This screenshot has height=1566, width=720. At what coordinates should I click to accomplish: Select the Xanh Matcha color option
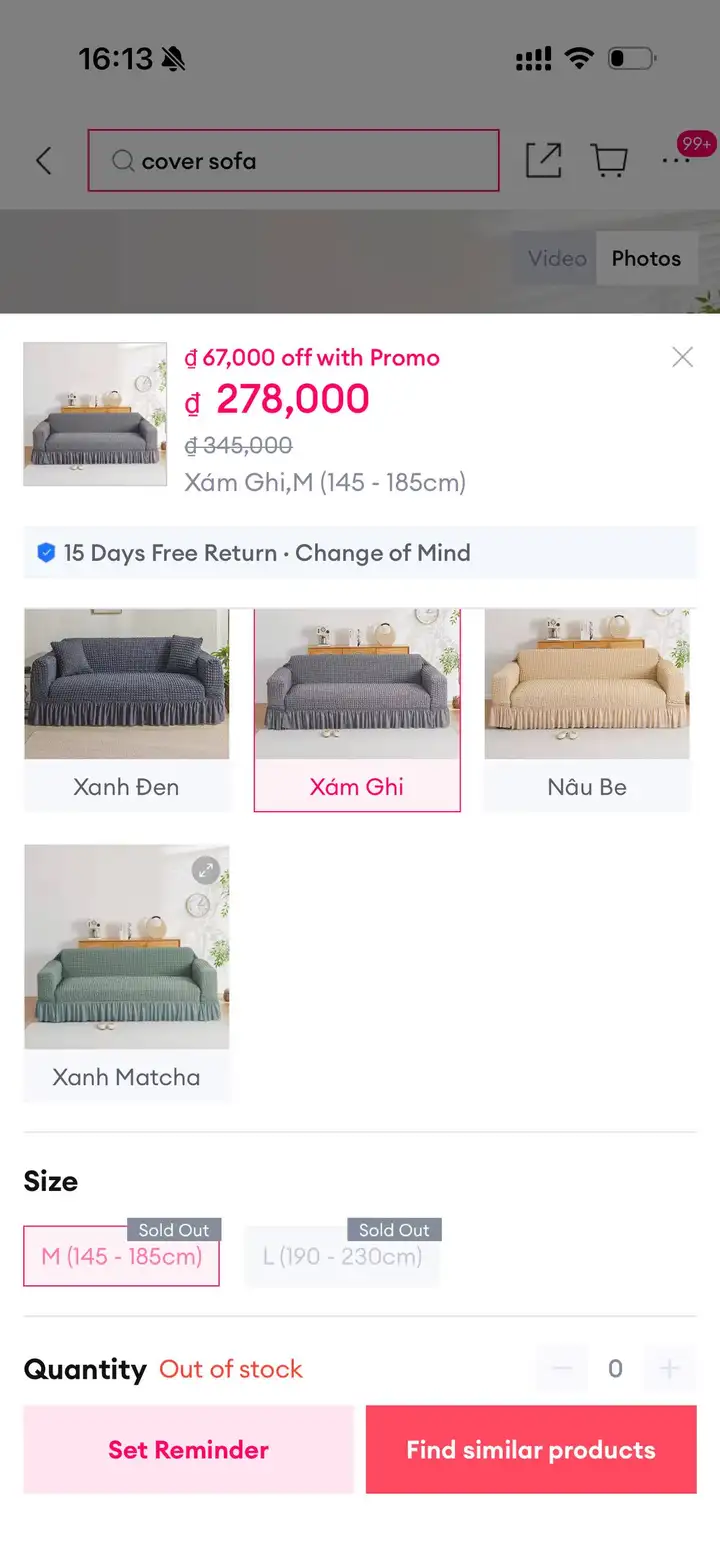click(x=127, y=973)
